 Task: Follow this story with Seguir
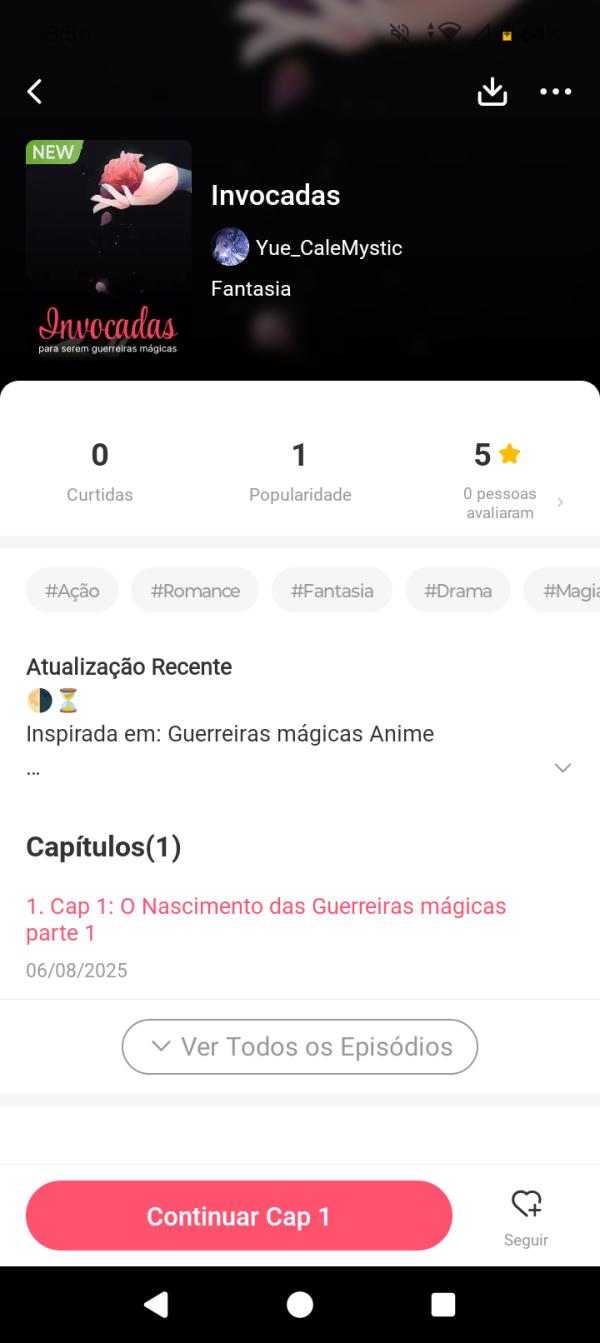pos(526,1217)
